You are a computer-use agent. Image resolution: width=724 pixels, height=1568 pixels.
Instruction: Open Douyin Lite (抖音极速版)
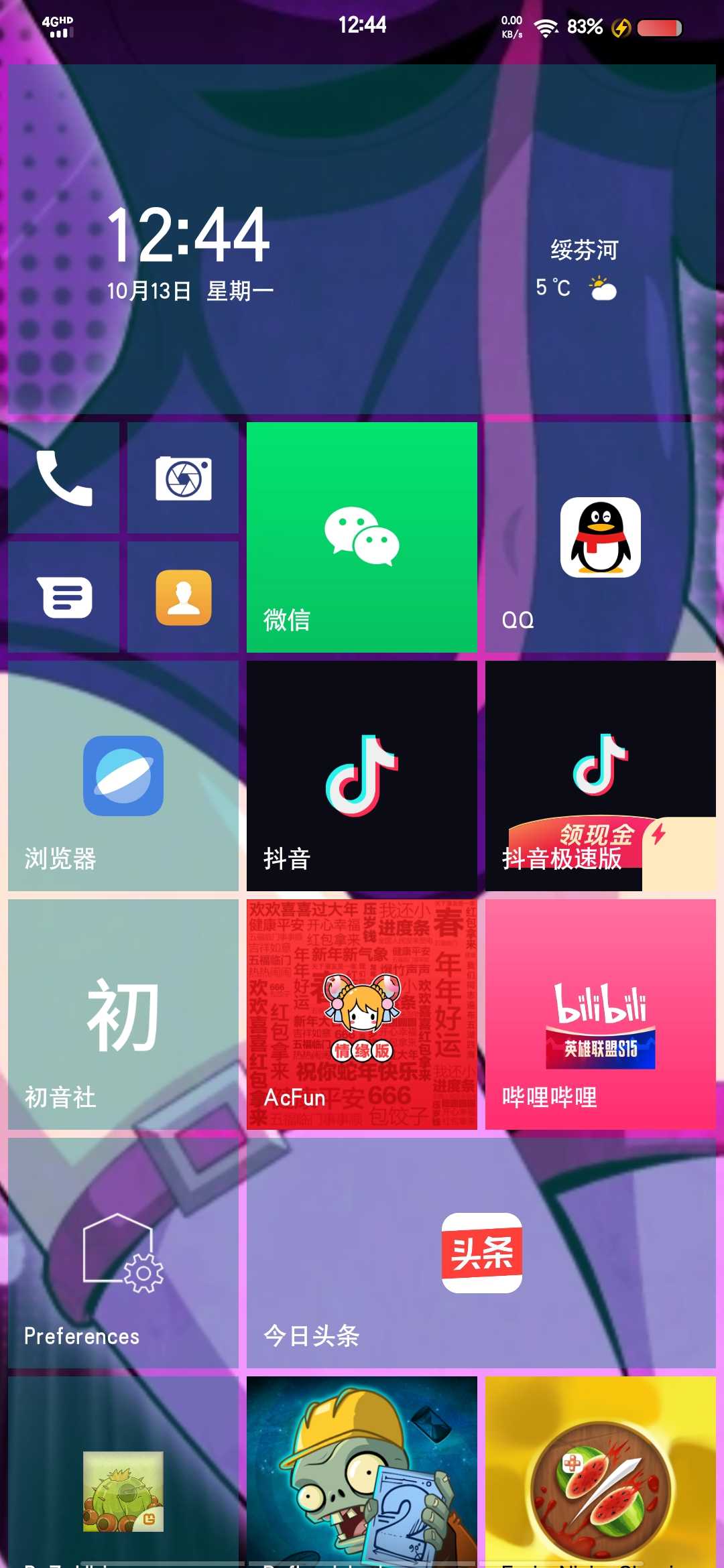tap(600, 776)
